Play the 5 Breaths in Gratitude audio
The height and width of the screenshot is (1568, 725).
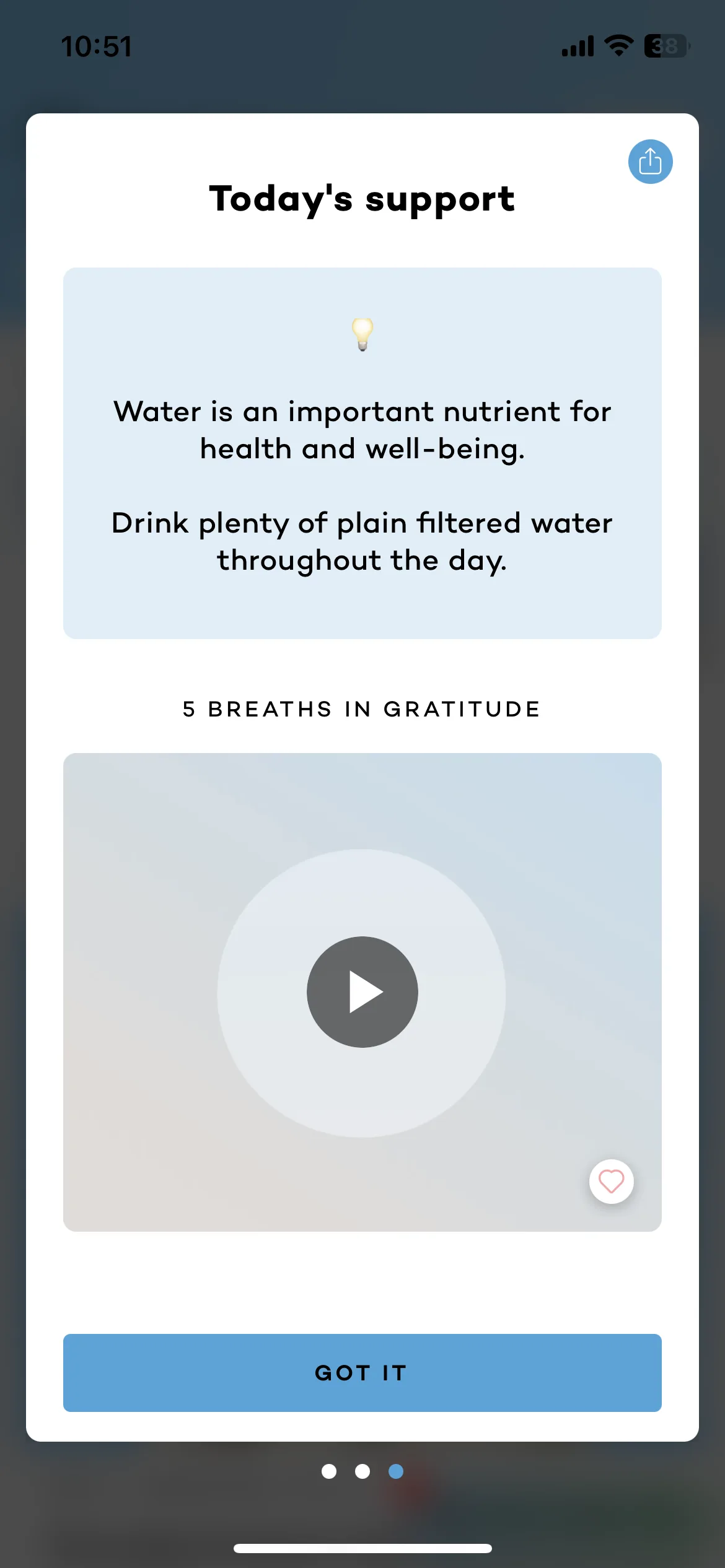[362, 992]
